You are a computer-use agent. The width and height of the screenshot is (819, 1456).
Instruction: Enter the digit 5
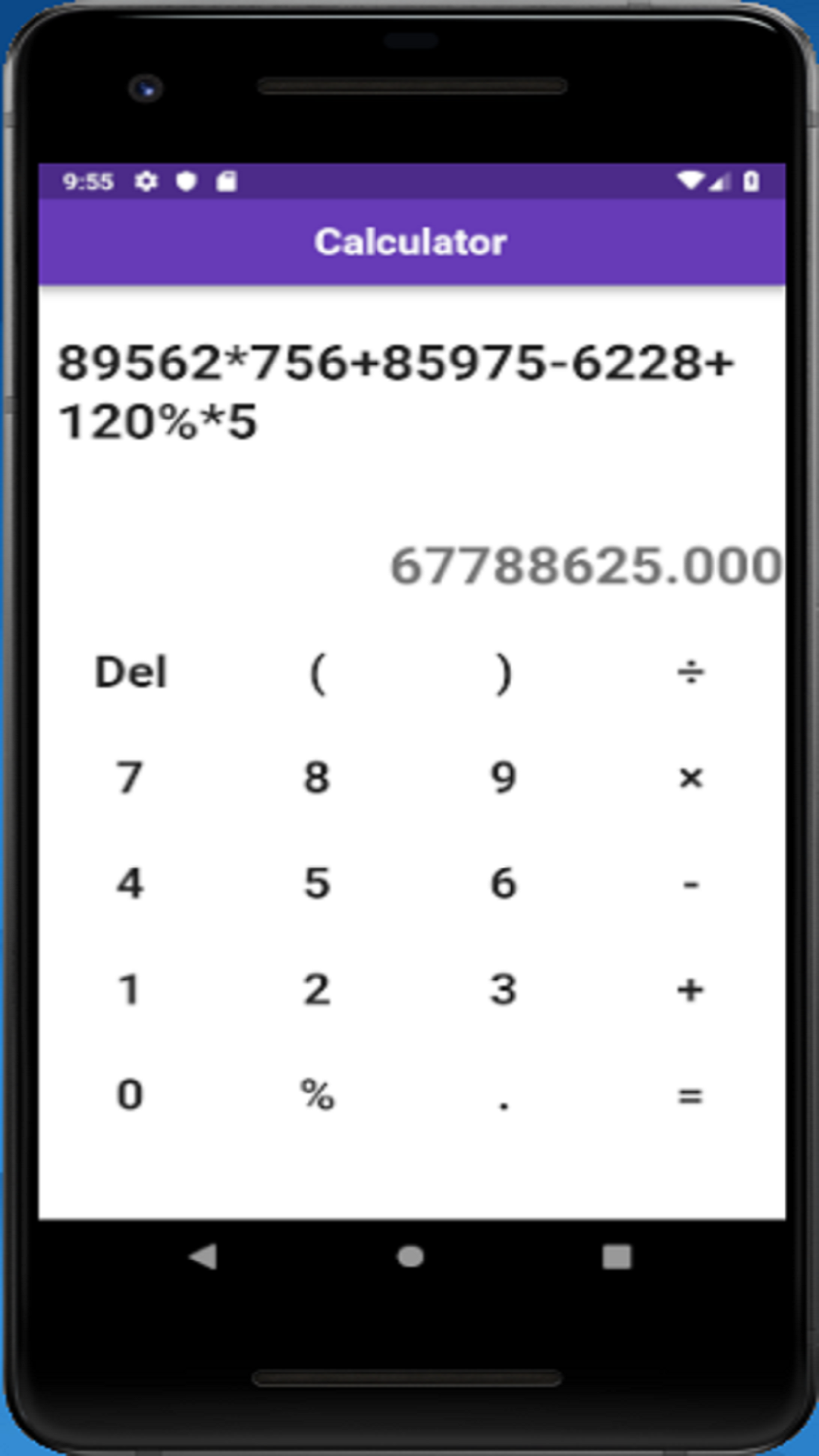click(317, 883)
